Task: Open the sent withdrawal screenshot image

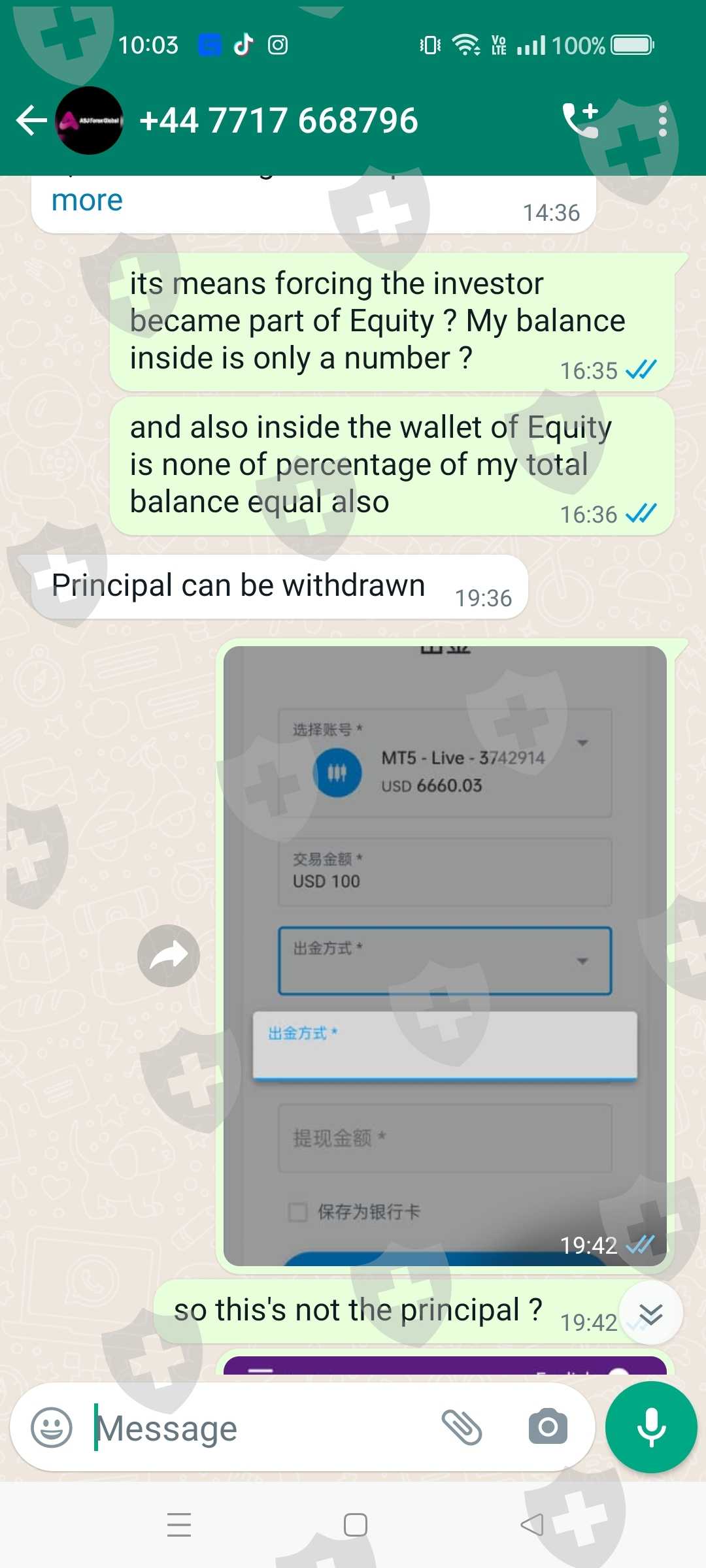Action: pyautogui.click(x=445, y=956)
